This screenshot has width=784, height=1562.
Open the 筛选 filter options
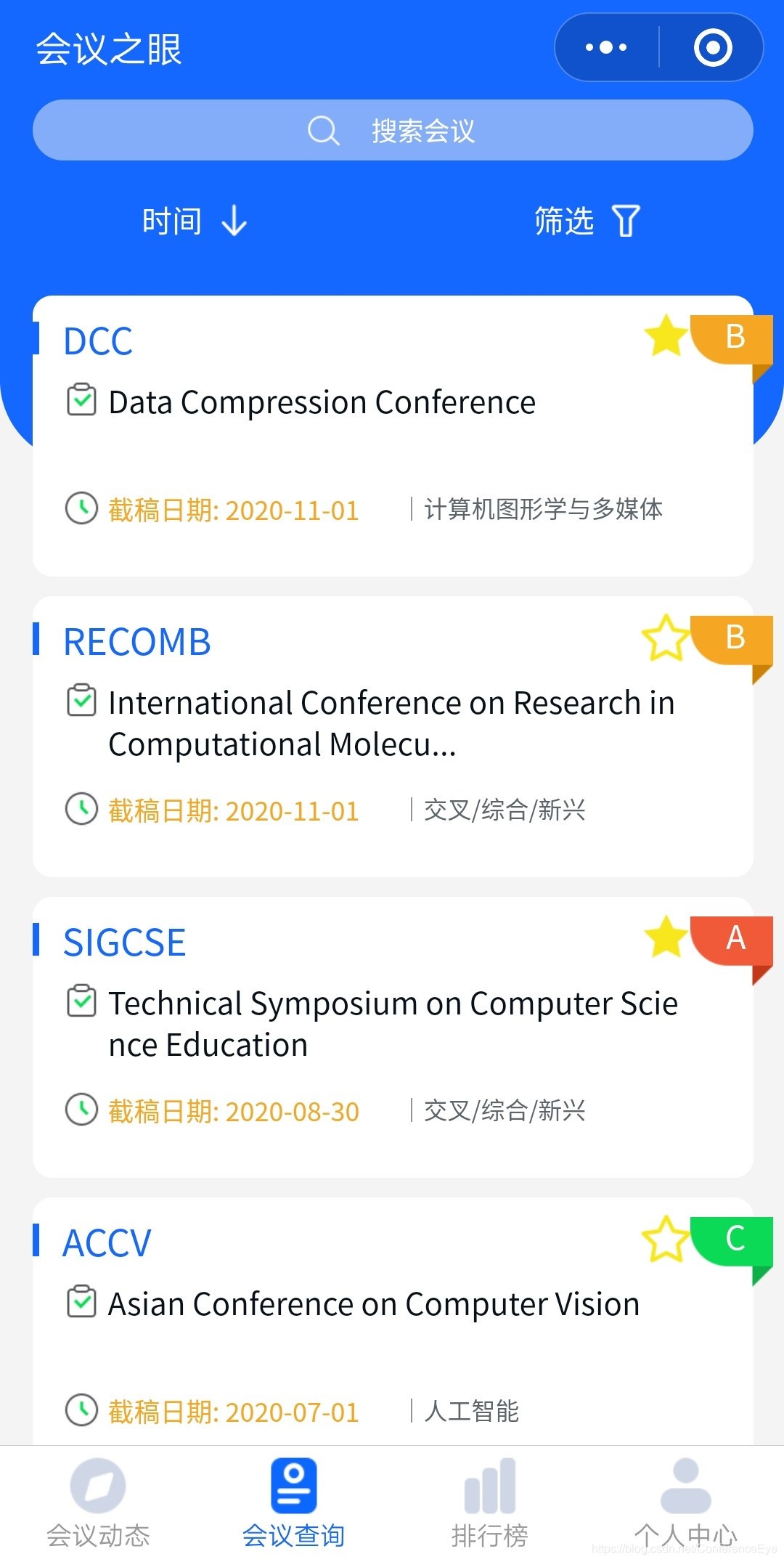coord(587,221)
